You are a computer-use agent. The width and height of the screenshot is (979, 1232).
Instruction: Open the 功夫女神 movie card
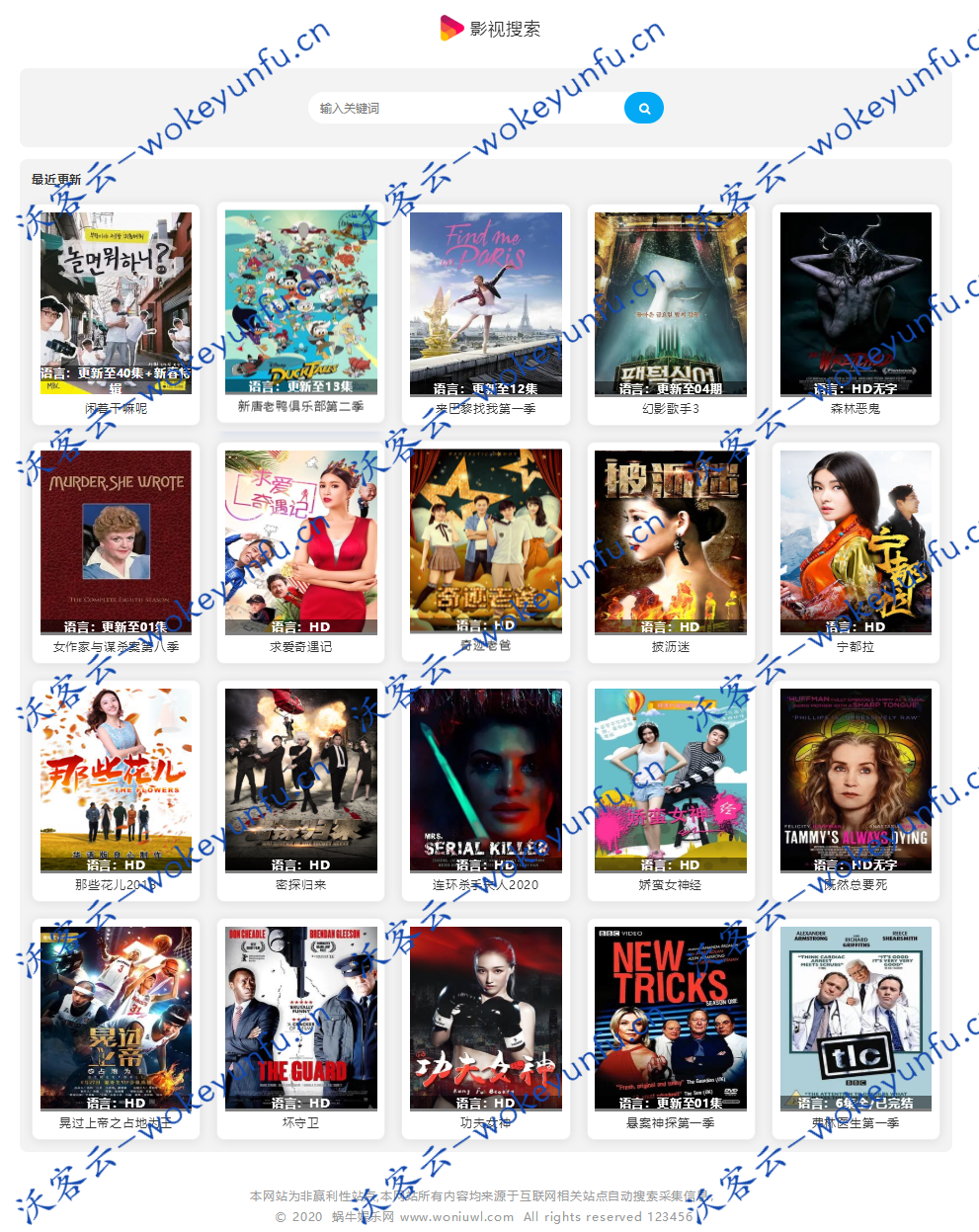485,1019
